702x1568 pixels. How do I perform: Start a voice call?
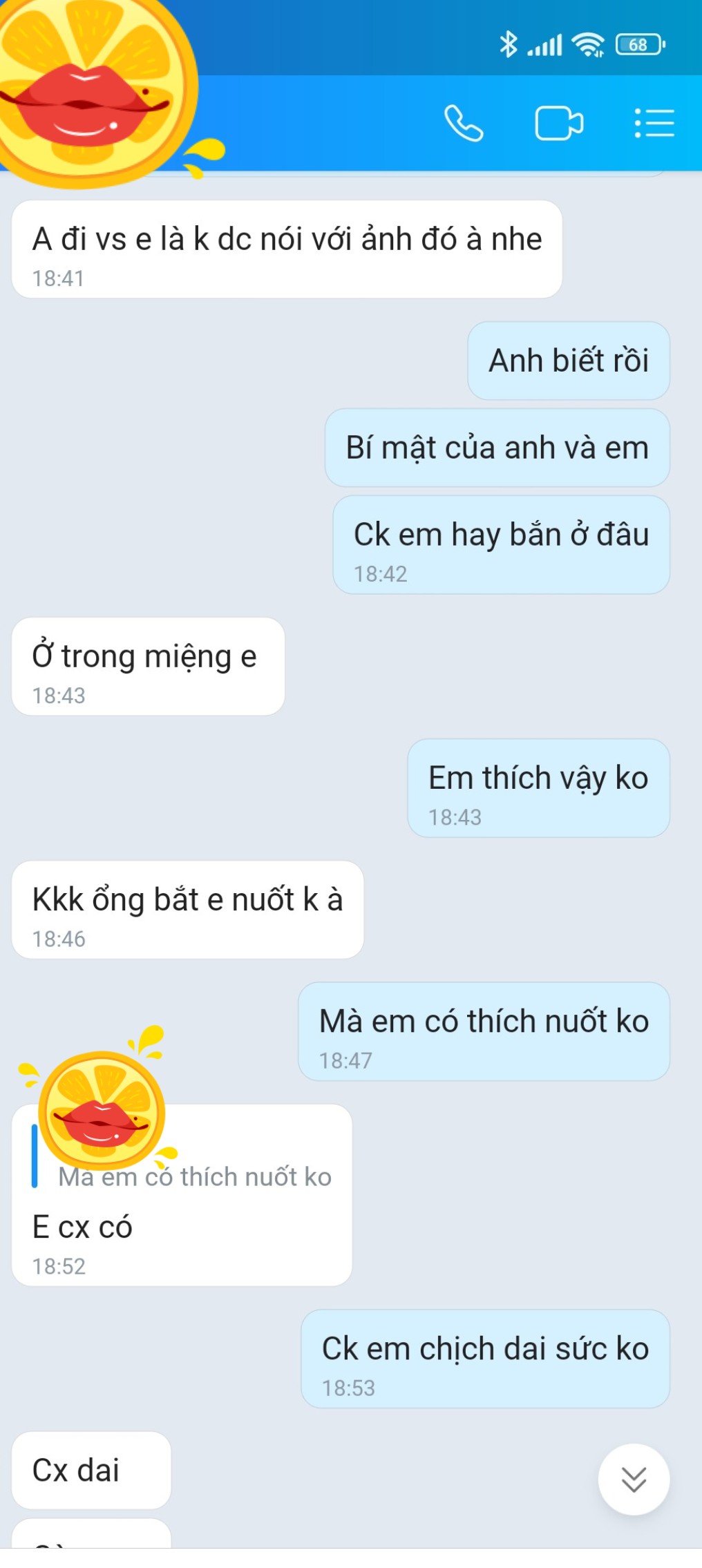(x=463, y=124)
